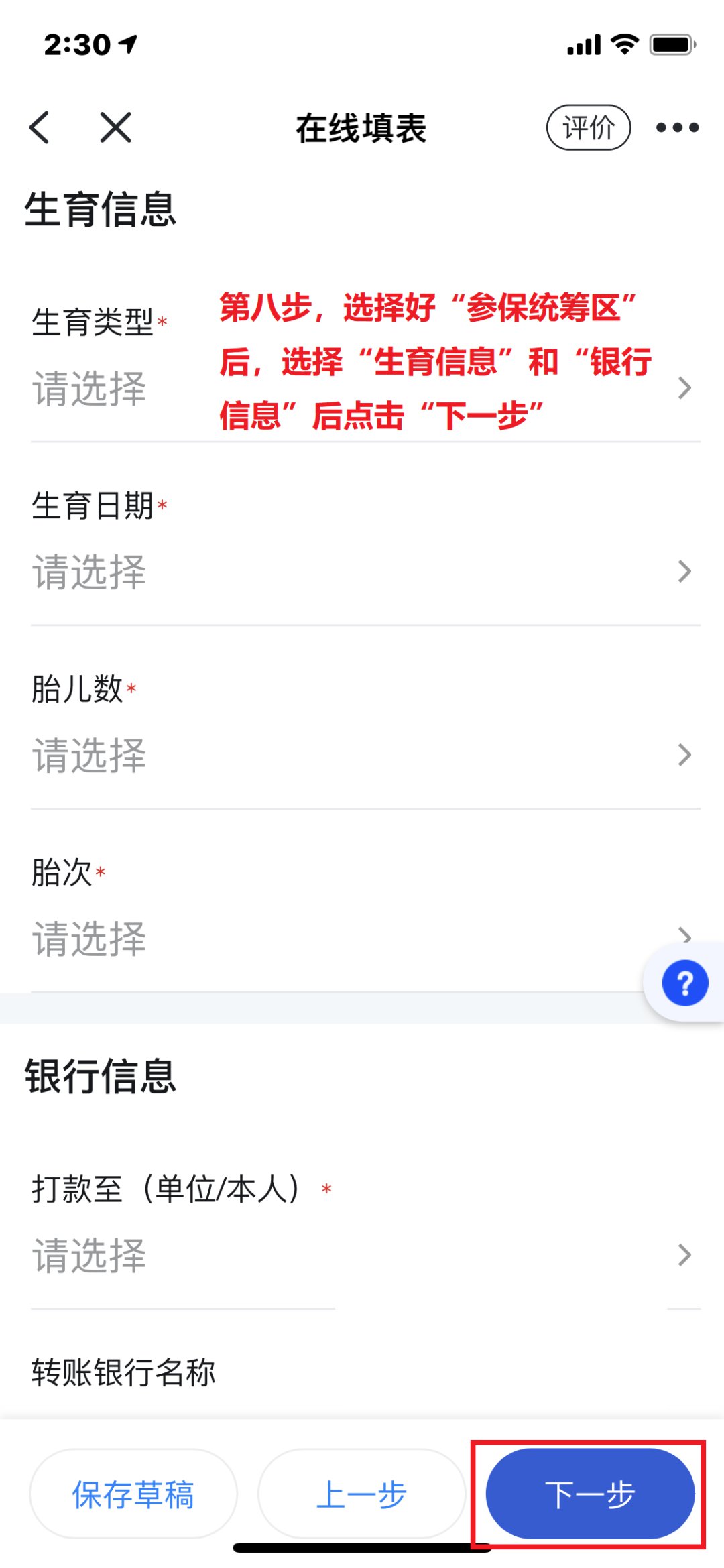Pick 打款至 (单位/本人) option

click(x=362, y=1255)
